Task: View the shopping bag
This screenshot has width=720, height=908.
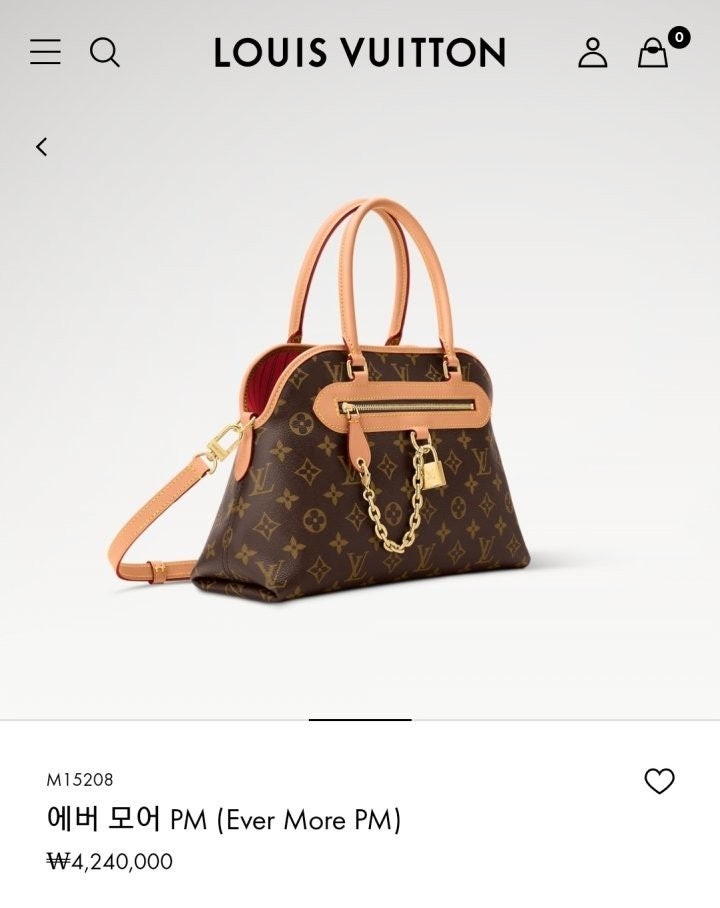Action: click(654, 52)
